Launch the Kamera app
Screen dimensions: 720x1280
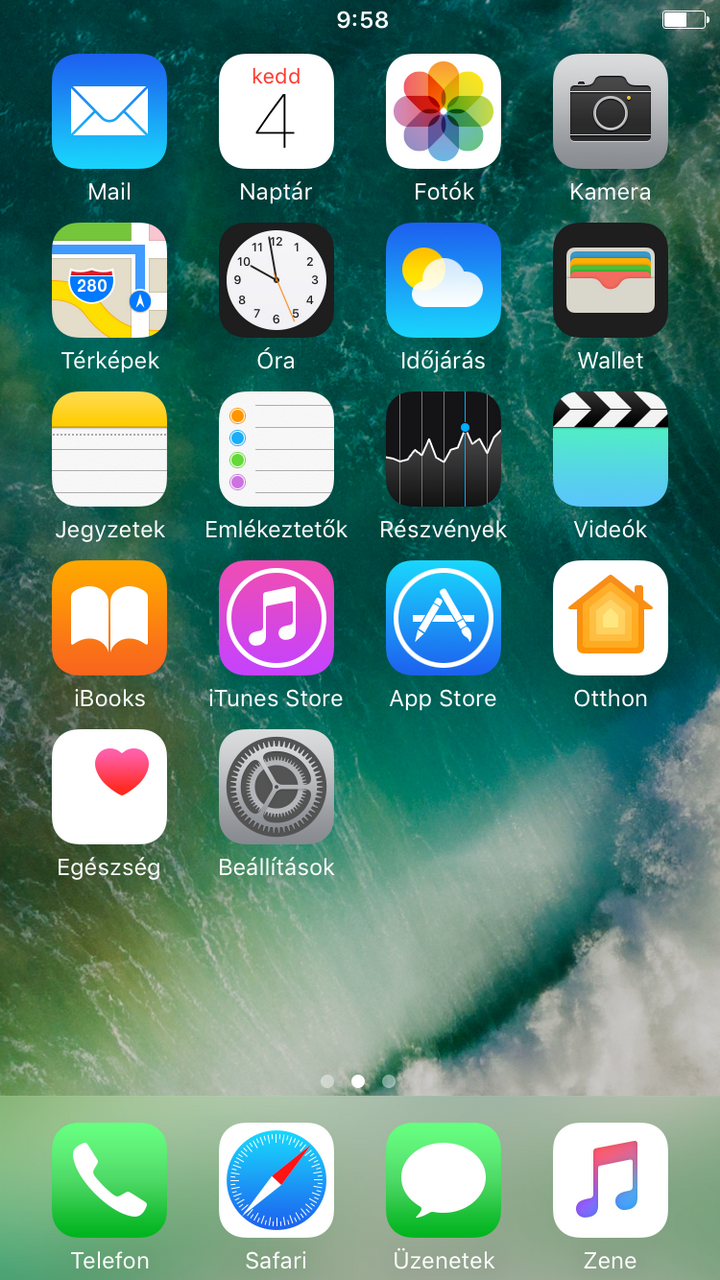point(610,111)
